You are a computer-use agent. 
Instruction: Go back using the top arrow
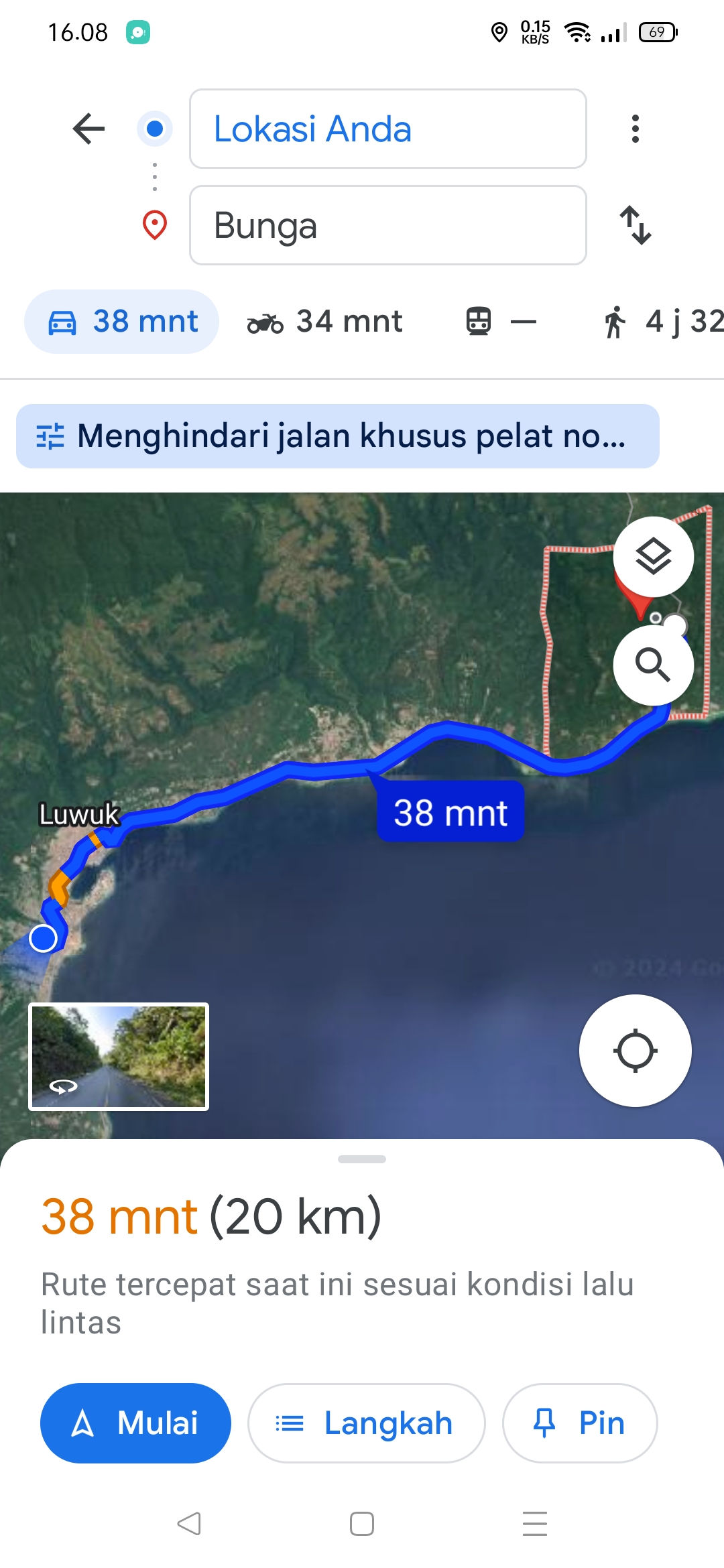88,129
